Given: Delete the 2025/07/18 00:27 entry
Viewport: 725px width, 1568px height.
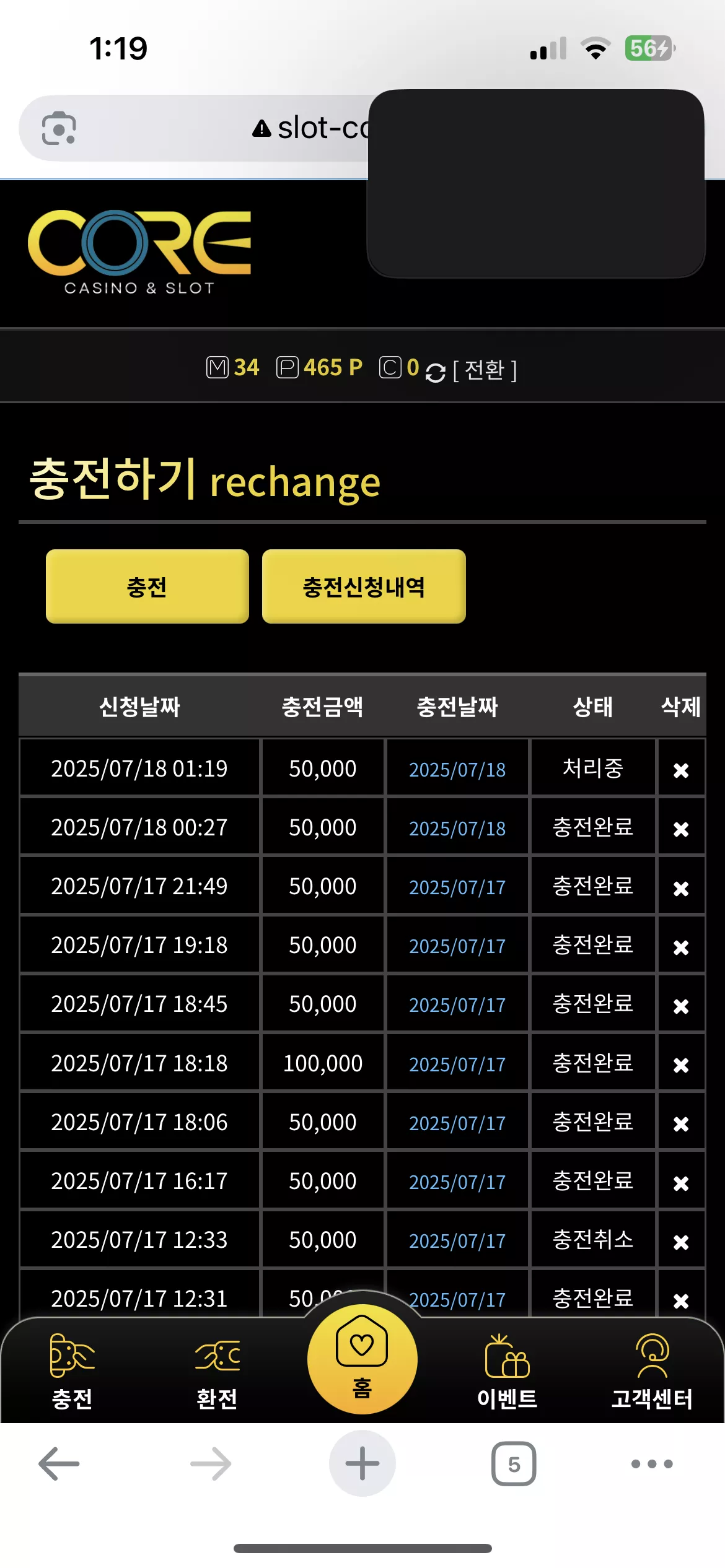Looking at the screenshot, I should pos(681,829).
